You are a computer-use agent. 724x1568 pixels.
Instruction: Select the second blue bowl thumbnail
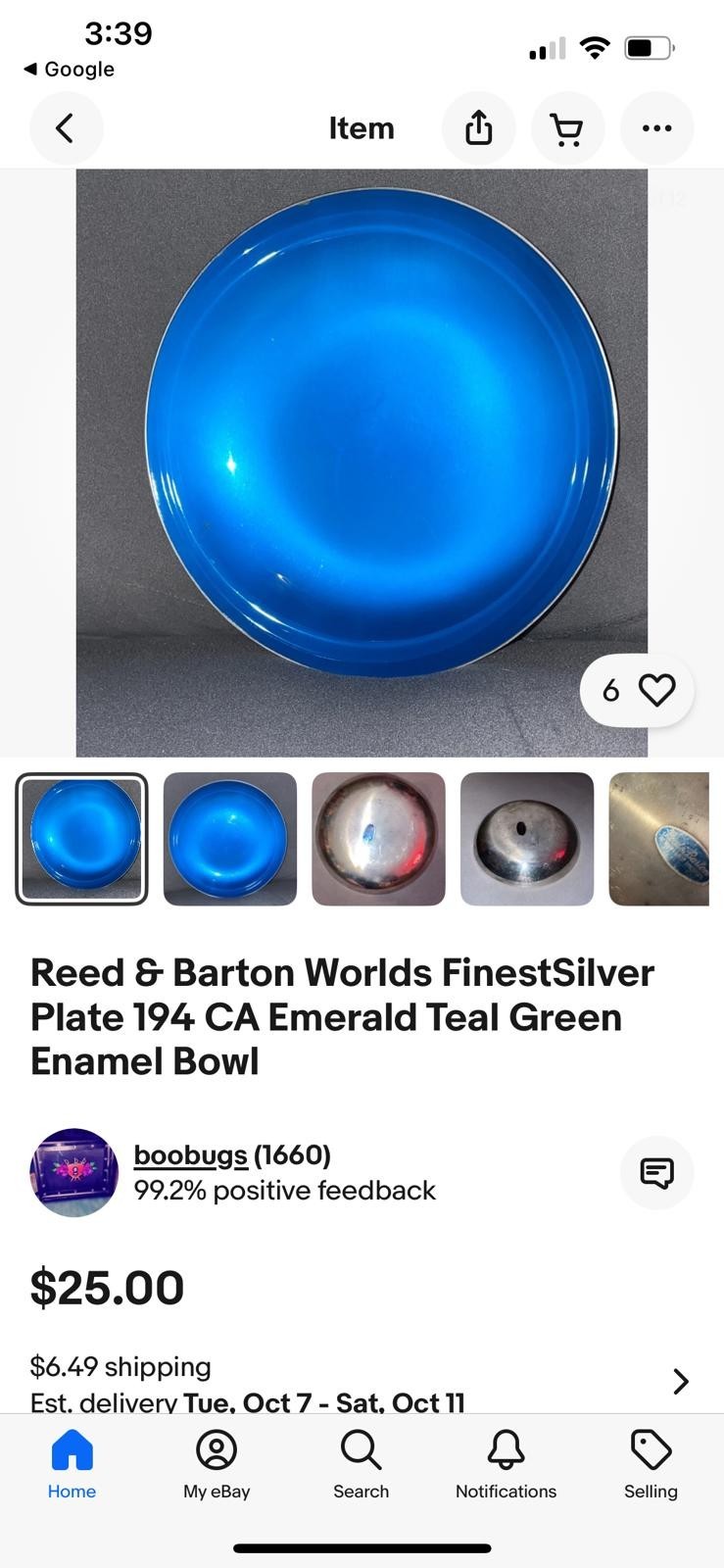[x=230, y=839]
